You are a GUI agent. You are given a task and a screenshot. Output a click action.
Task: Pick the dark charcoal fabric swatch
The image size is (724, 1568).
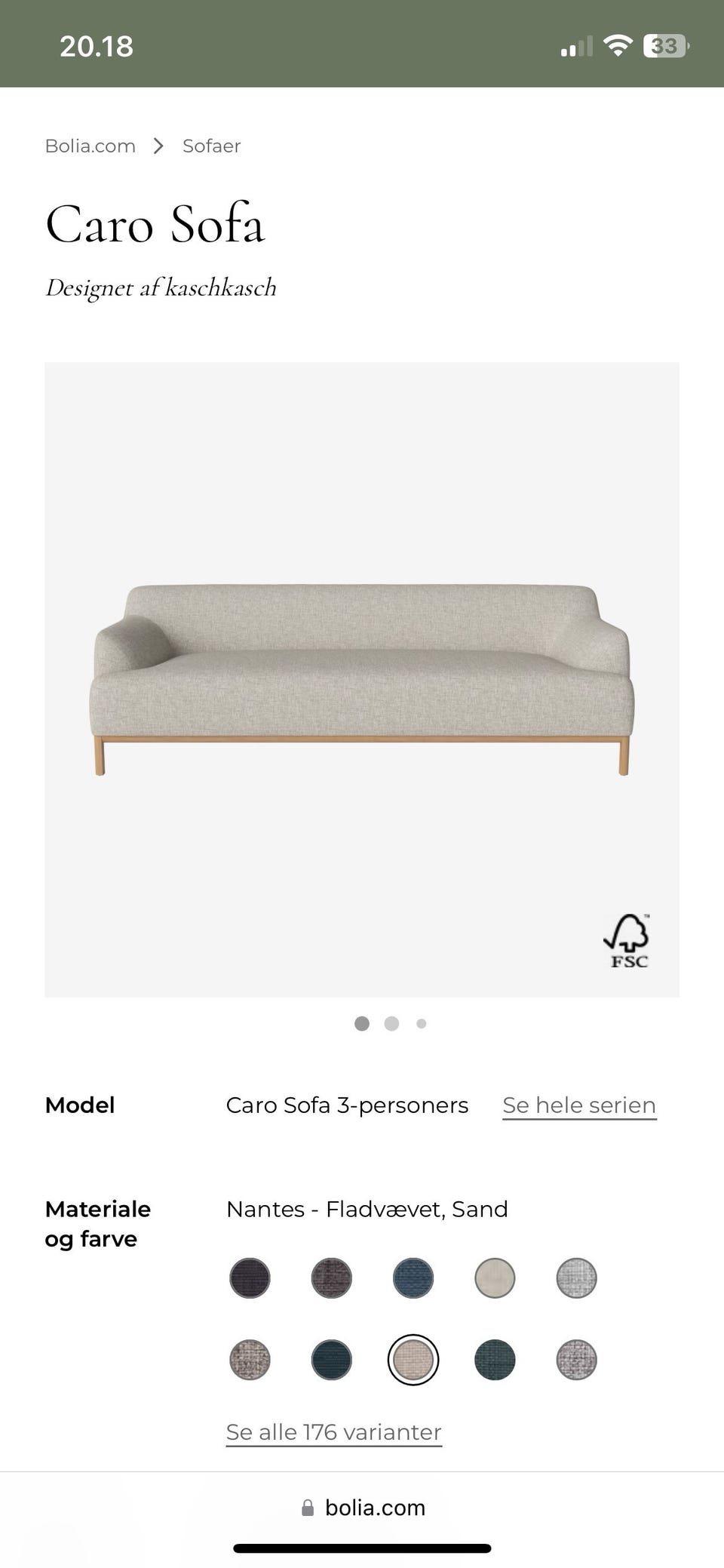[250, 1279]
